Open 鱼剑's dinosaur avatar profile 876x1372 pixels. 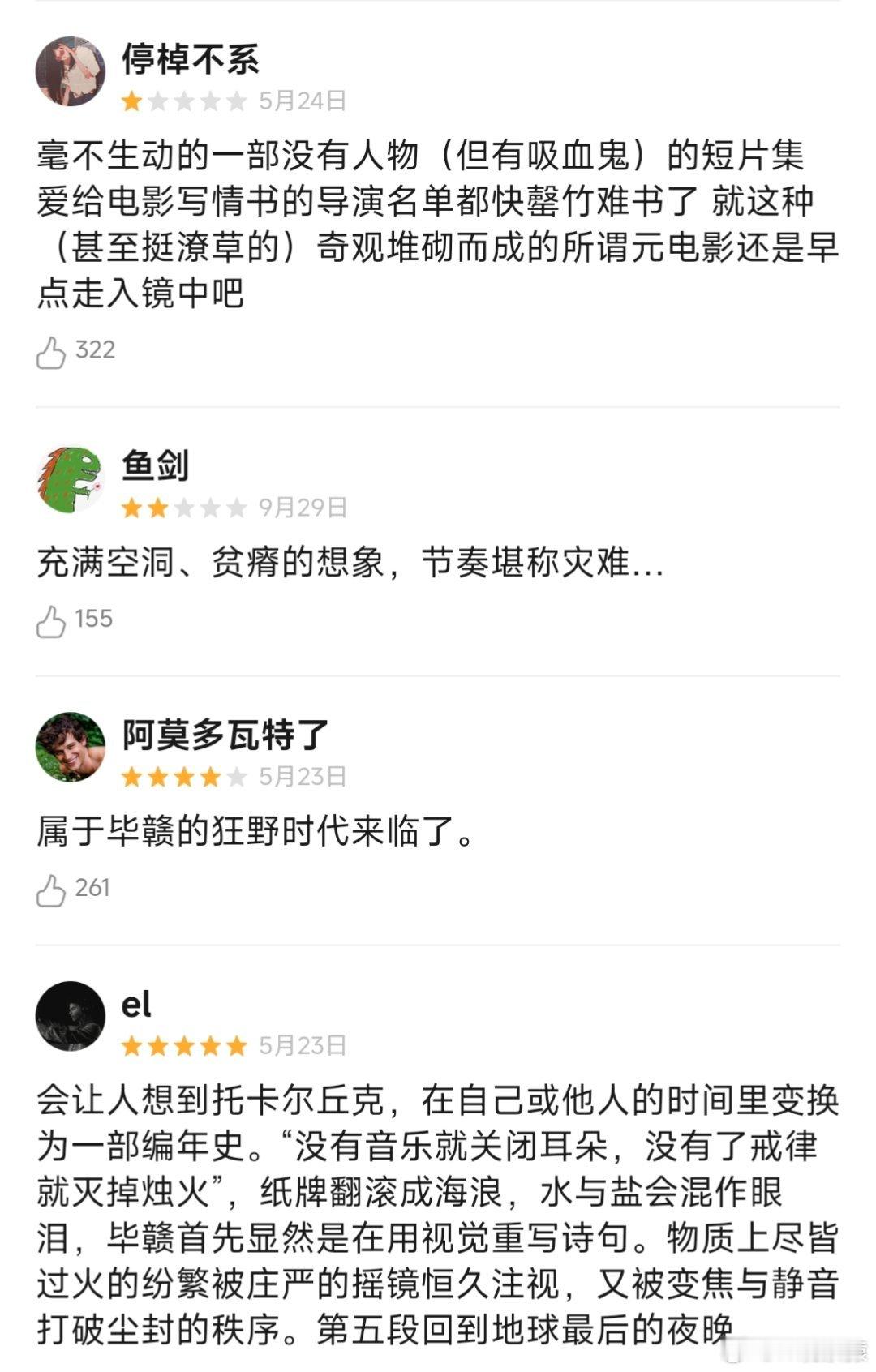pyautogui.click(x=71, y=478)
